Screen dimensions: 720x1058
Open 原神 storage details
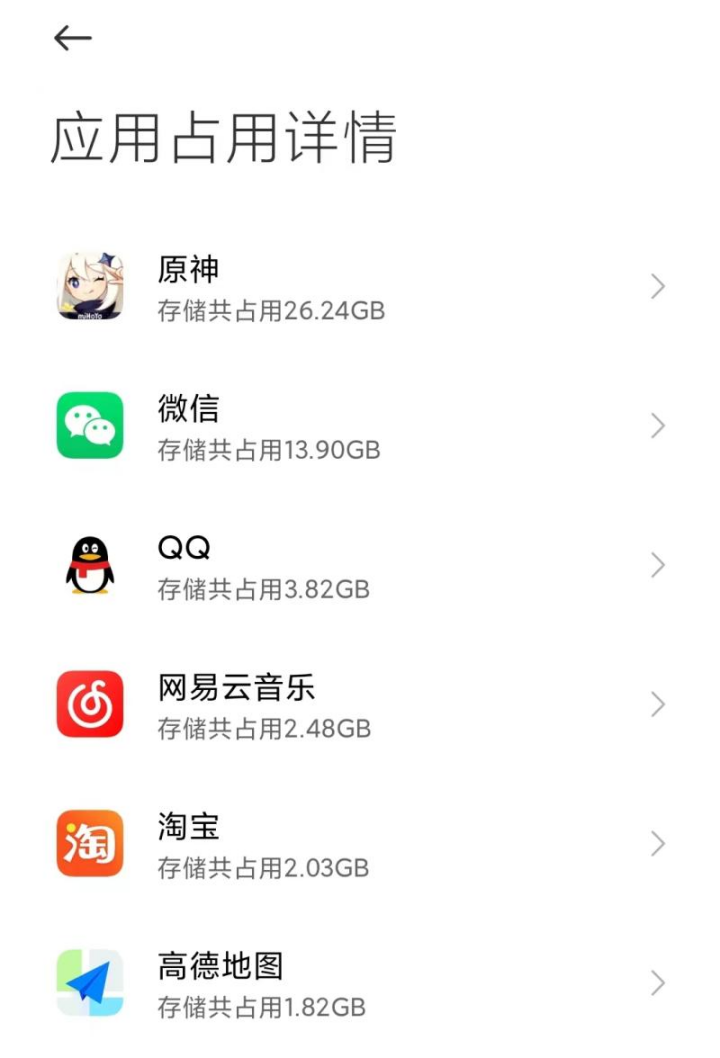click(x=360, y=288)
